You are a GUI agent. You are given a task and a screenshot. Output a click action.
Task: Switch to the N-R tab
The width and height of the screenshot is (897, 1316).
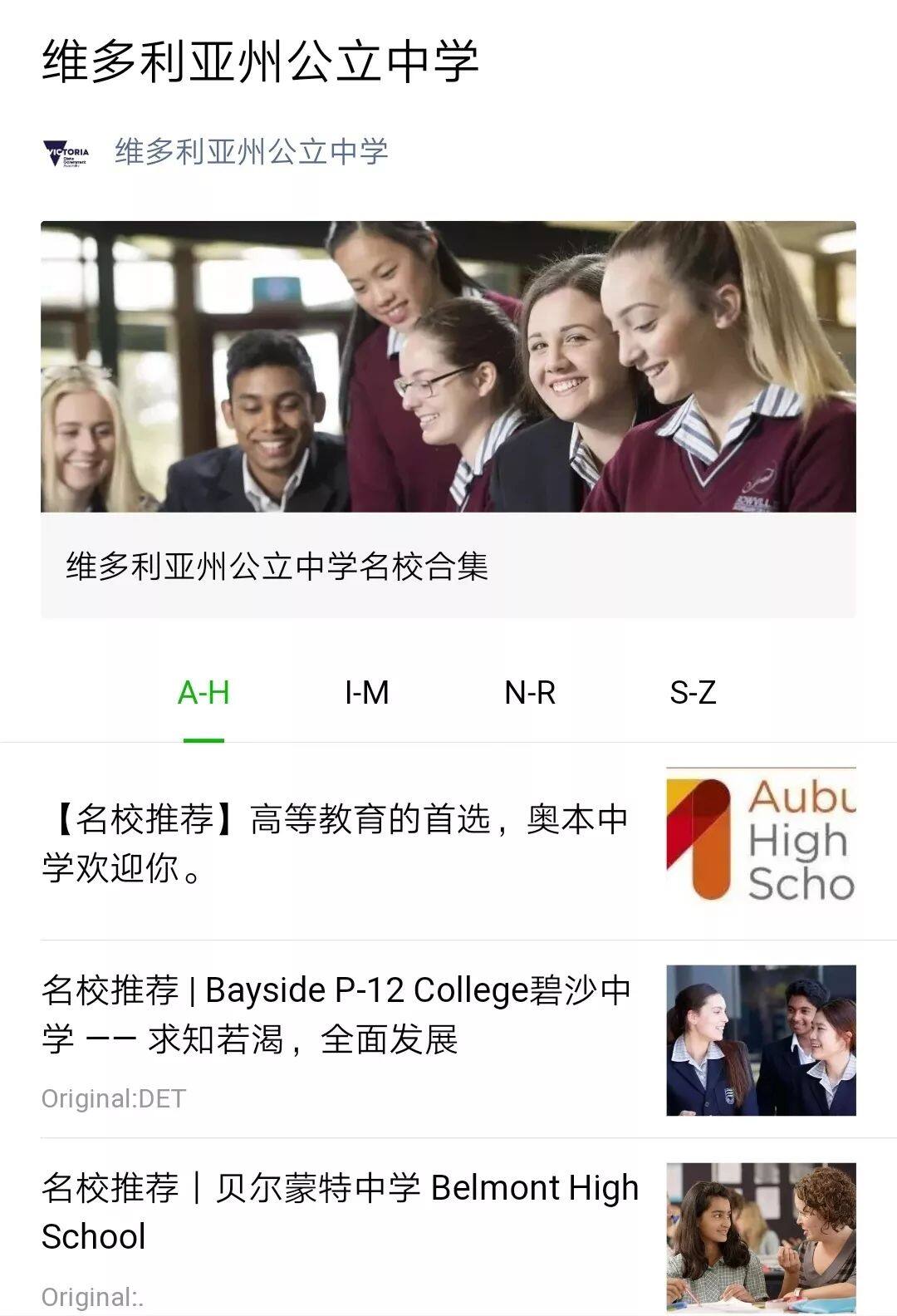(530, 693)
